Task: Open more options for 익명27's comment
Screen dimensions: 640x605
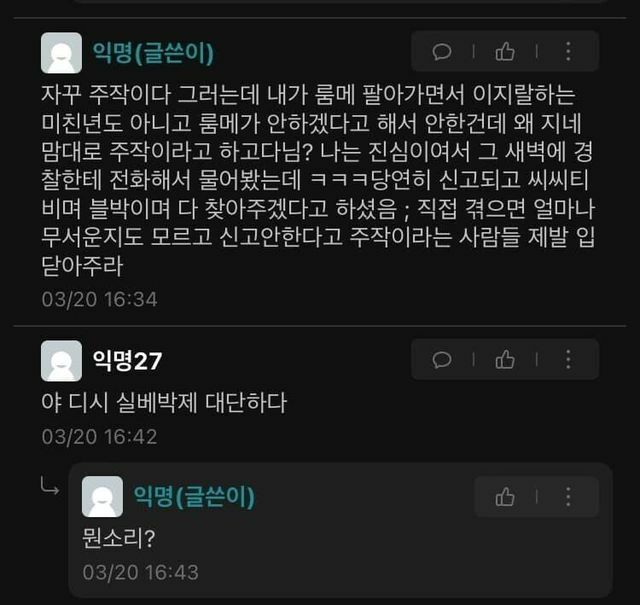Action: pyautogui.click(x=568, y=360)
